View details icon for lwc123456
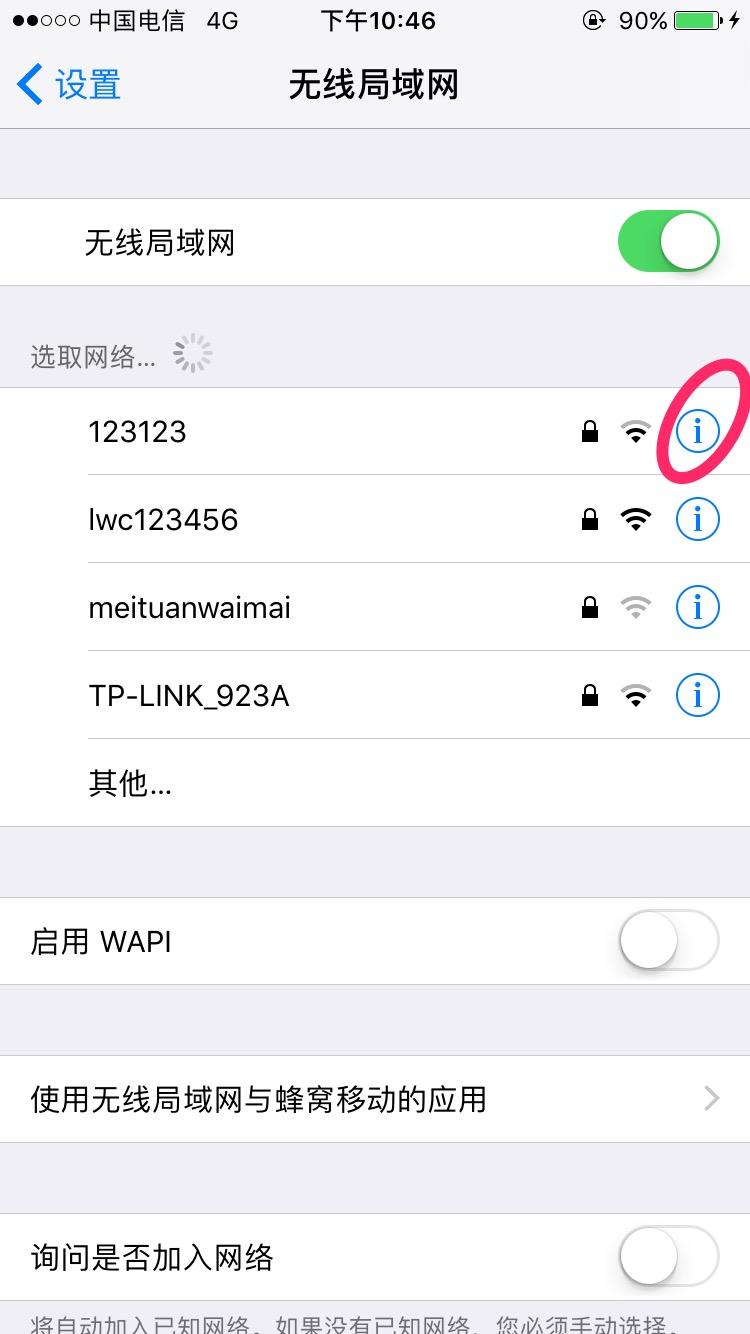 (x=698, y=519)
